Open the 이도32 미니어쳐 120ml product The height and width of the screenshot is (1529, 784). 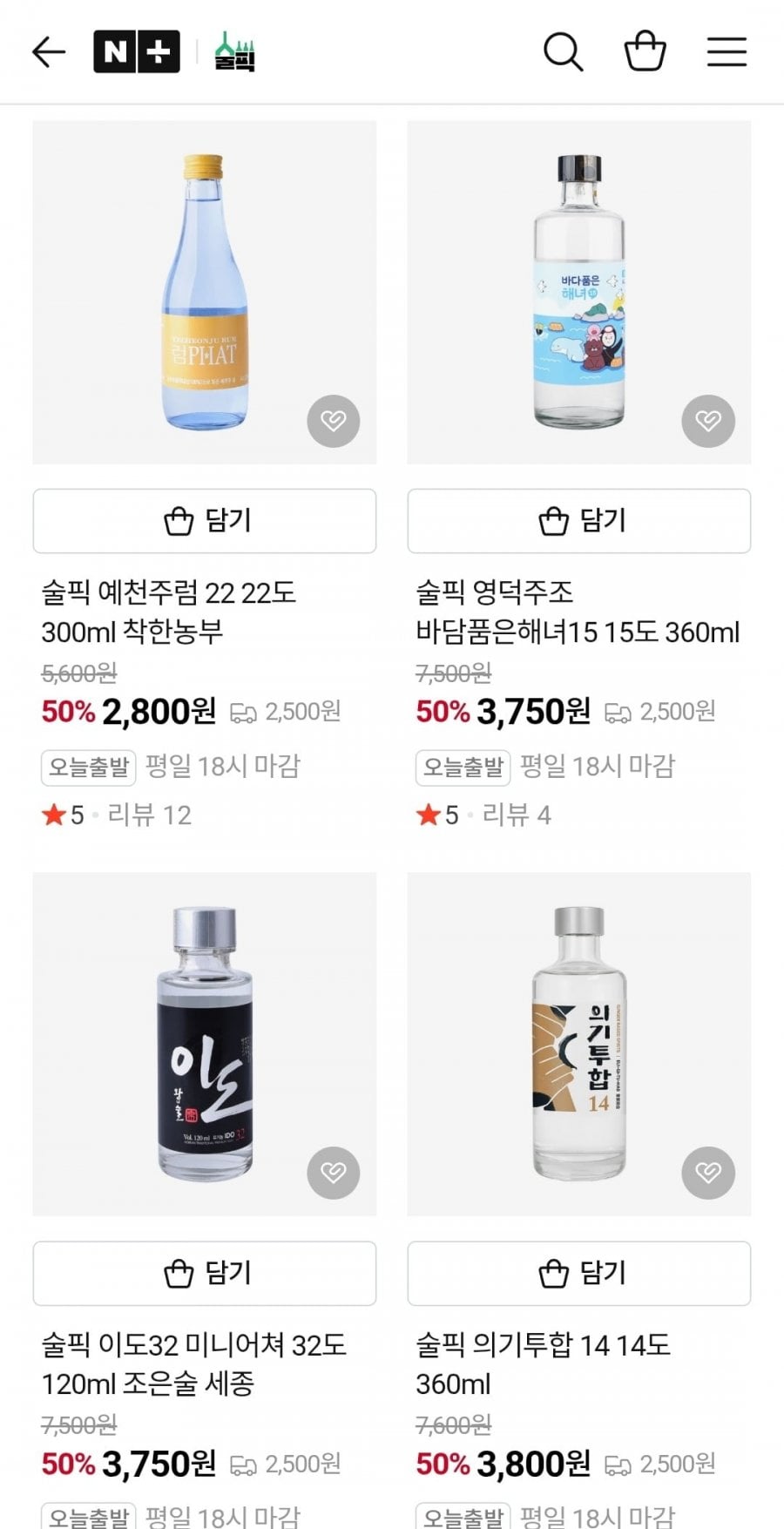[193, 1363]
